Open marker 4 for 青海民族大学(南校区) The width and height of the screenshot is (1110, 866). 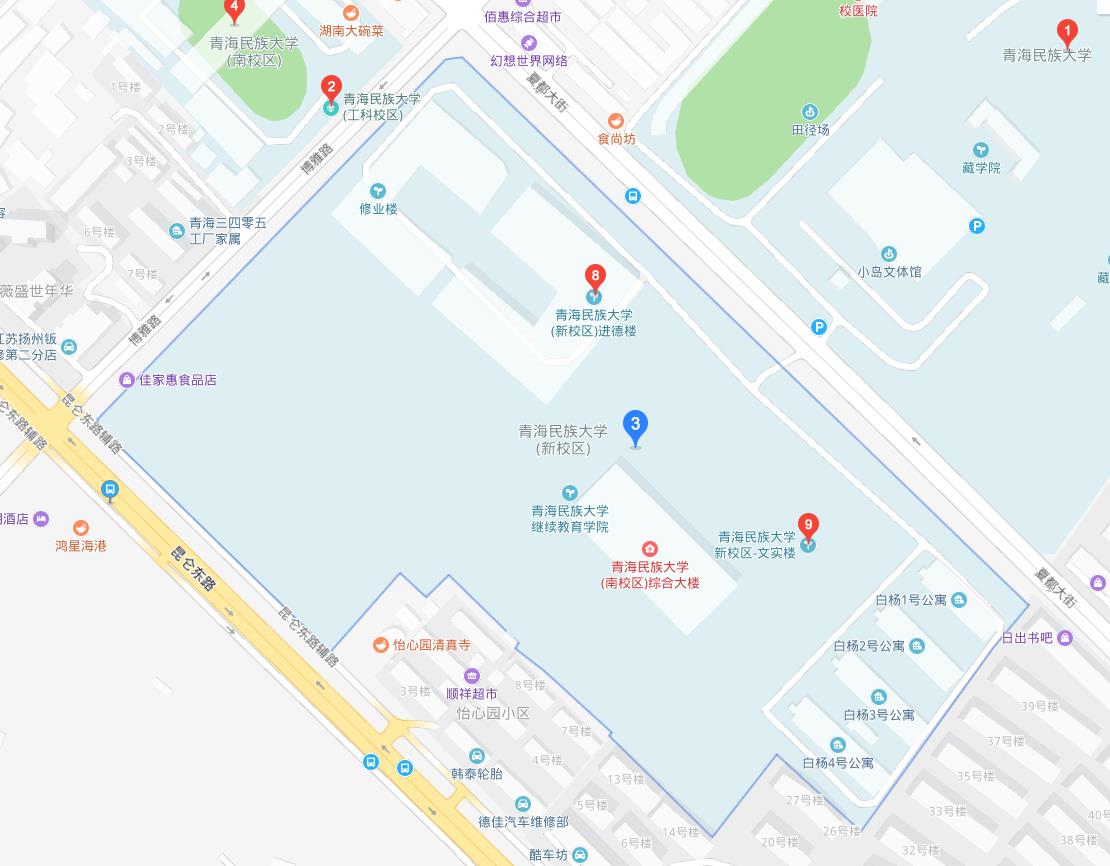[x=234, y=10]
